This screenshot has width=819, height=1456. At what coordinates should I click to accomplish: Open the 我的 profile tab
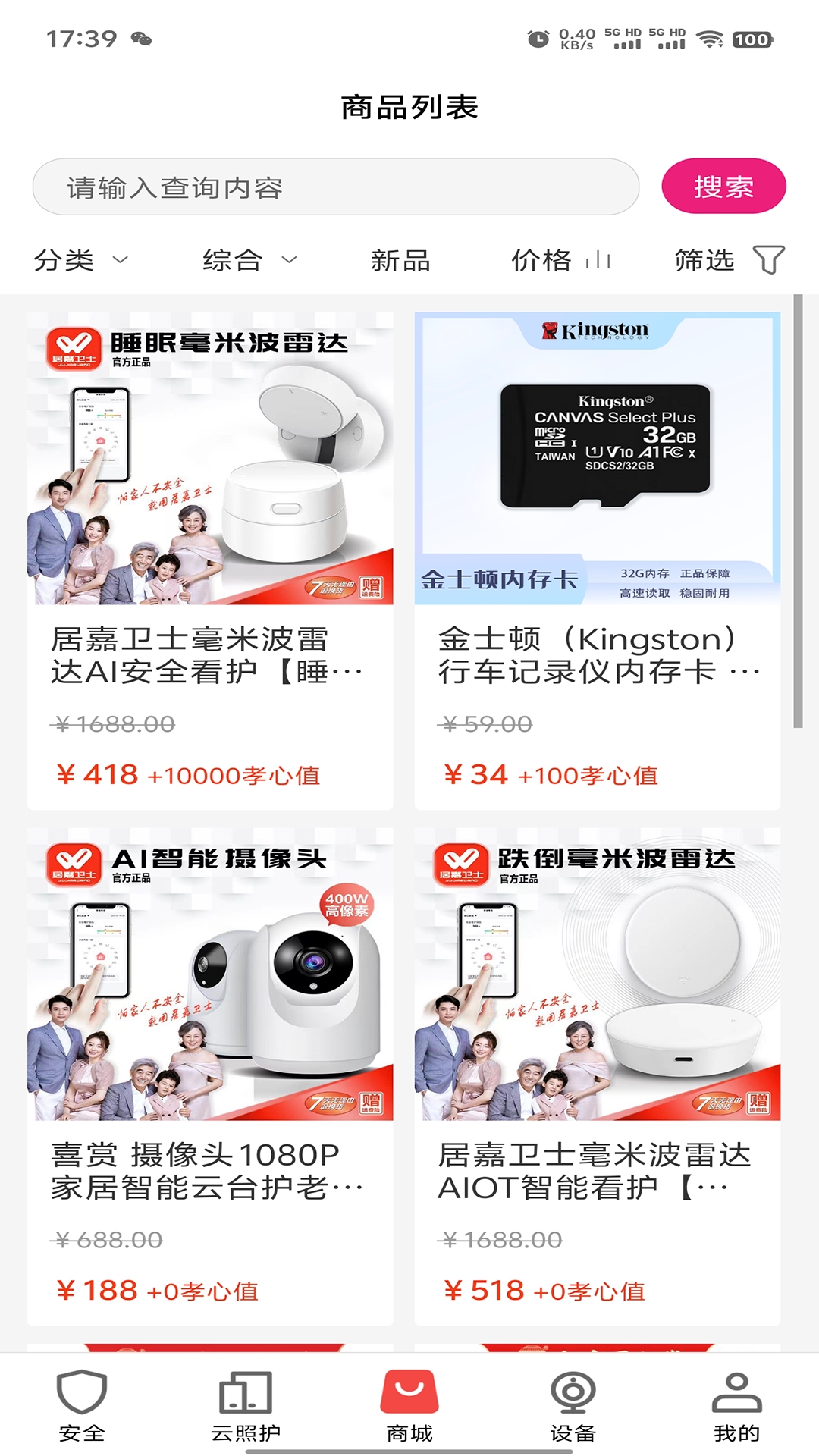(x=736, y=1405)
